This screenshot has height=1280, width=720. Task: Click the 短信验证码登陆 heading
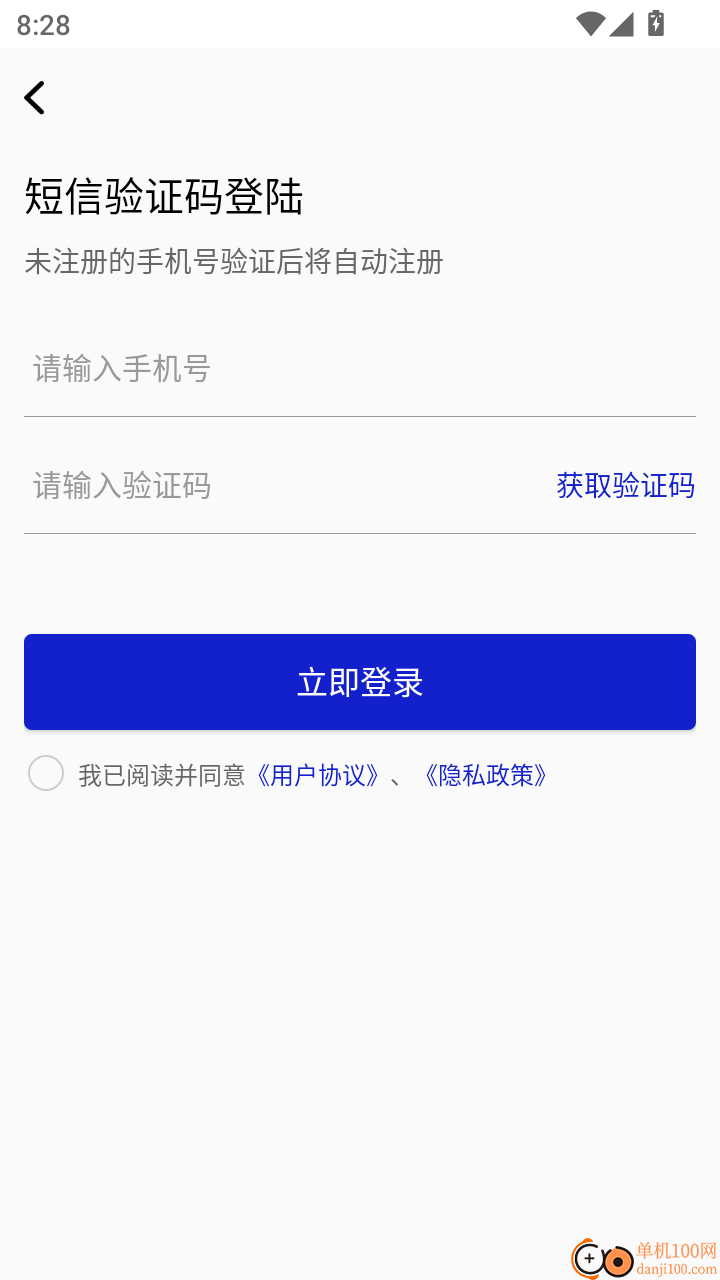(x=163, y=198)
